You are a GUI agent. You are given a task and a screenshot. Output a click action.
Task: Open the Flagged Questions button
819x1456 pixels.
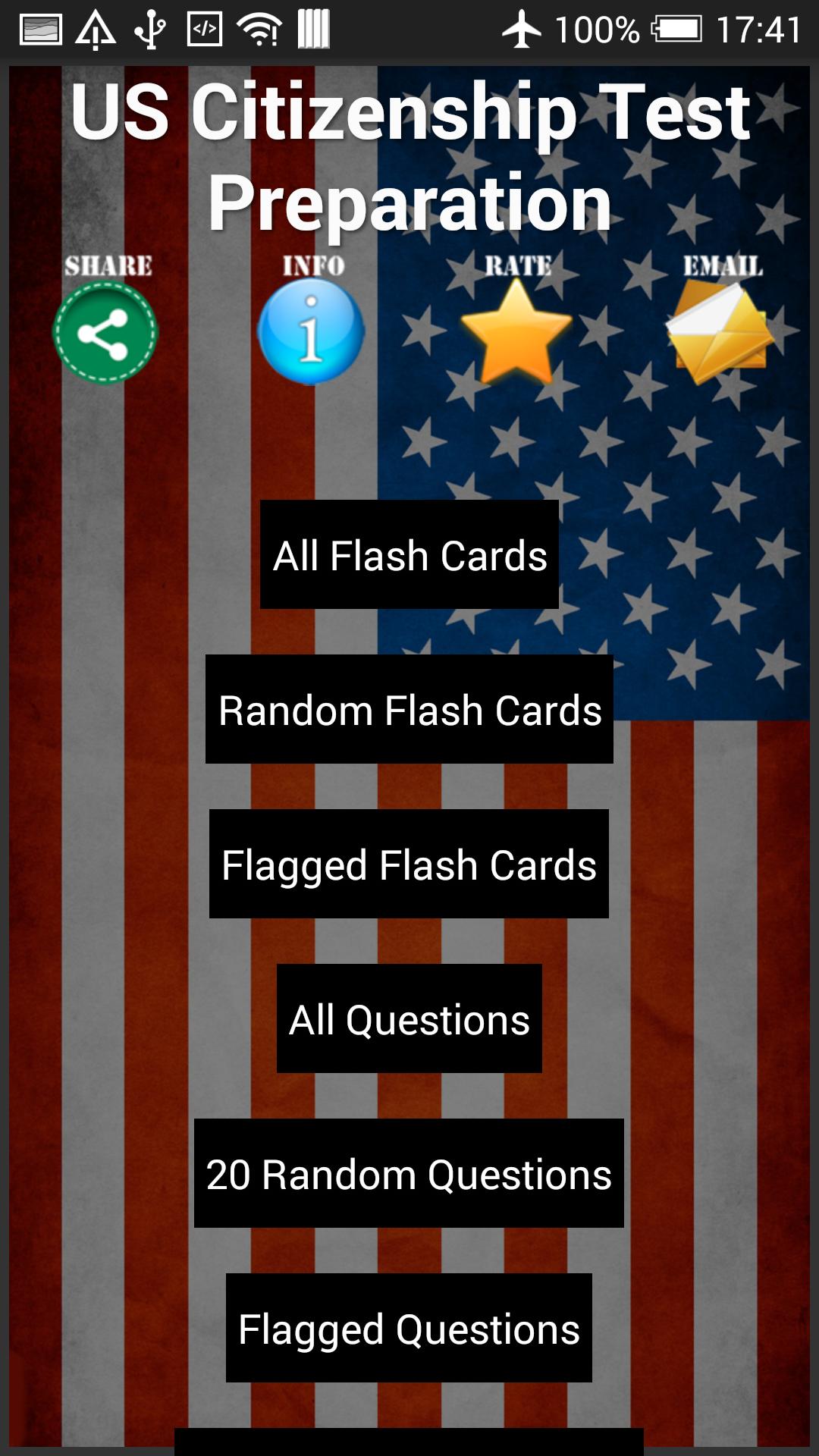(x=409, y=1328)
